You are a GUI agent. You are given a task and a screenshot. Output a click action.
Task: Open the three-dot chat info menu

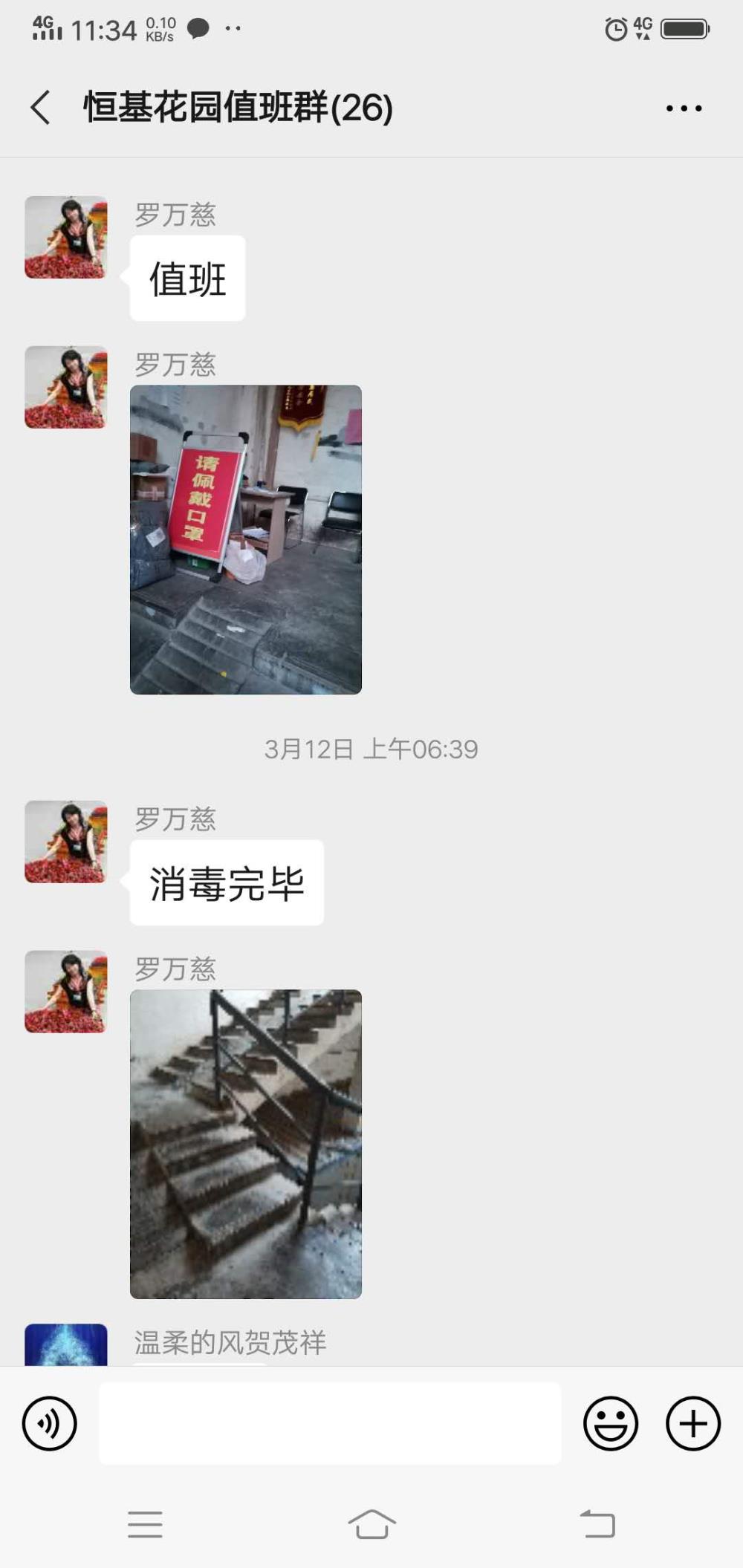click(x=684, y=108)
